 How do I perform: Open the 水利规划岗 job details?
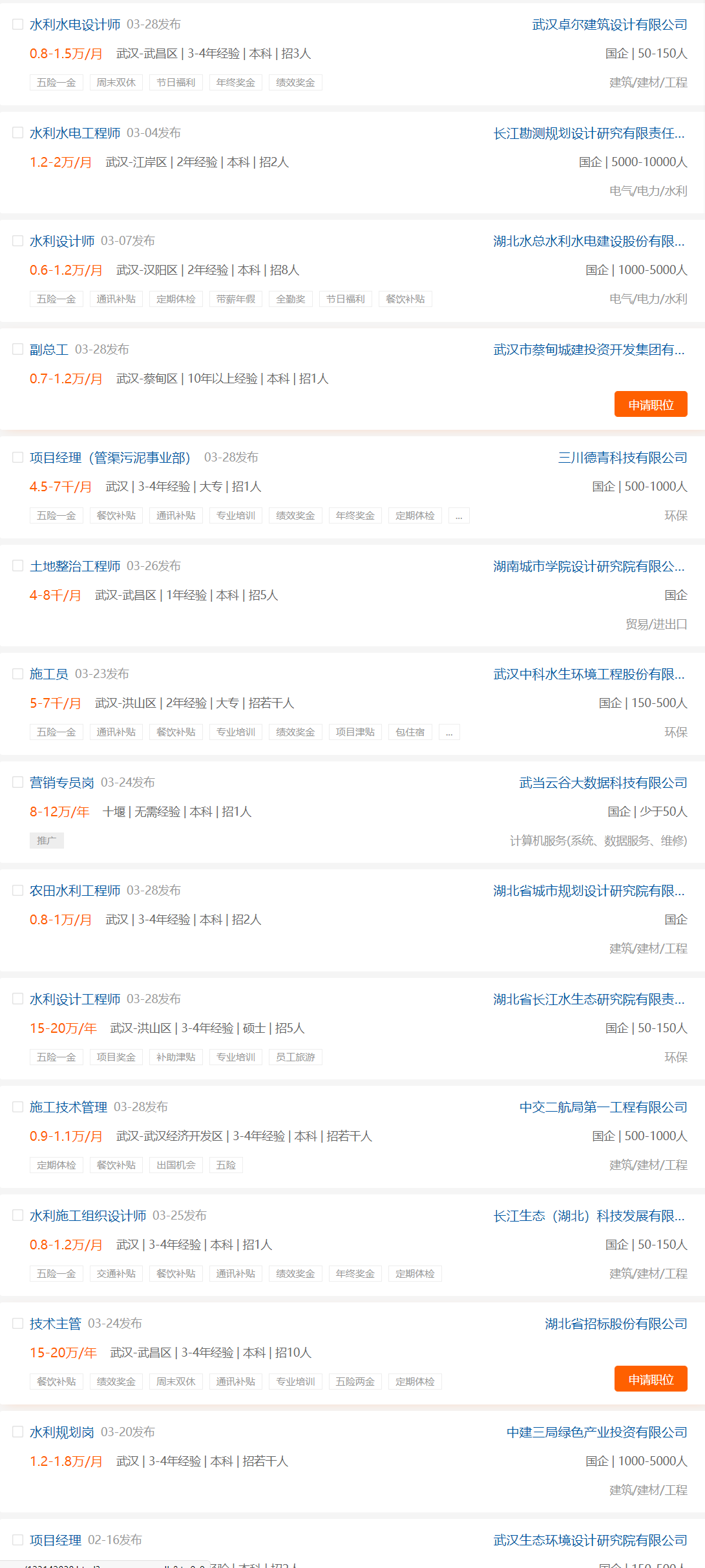pos(62,1432)
